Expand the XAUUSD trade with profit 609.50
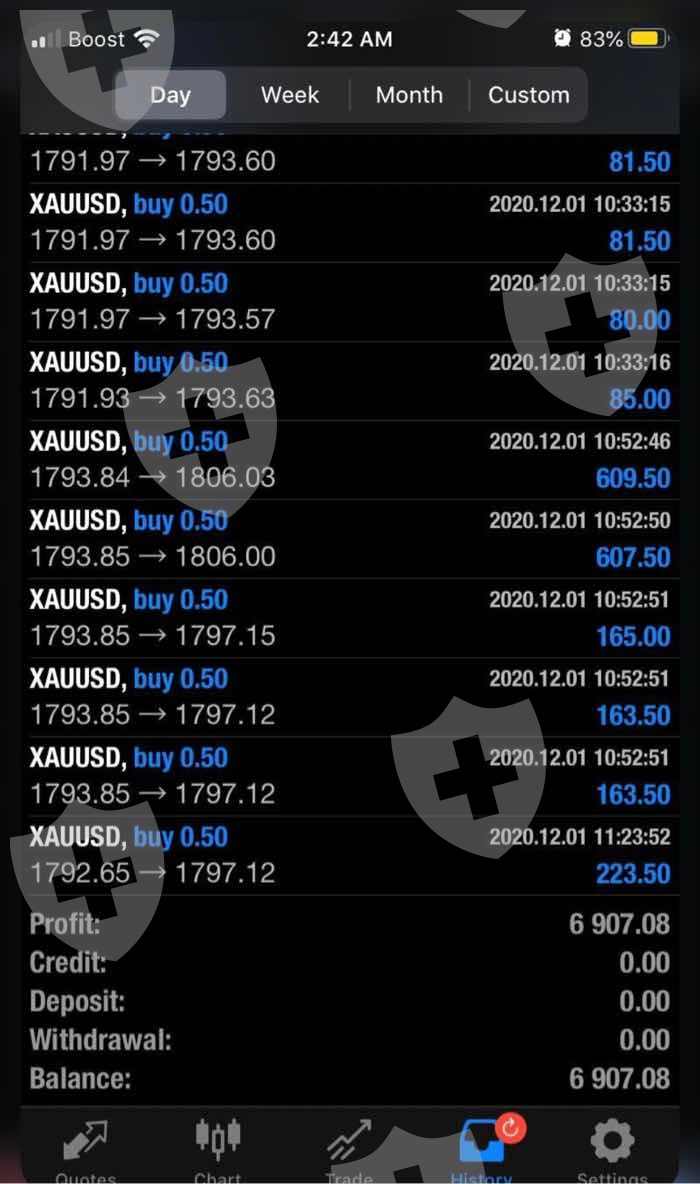This screenshot has height=1184, width=700. coord(350,460)
